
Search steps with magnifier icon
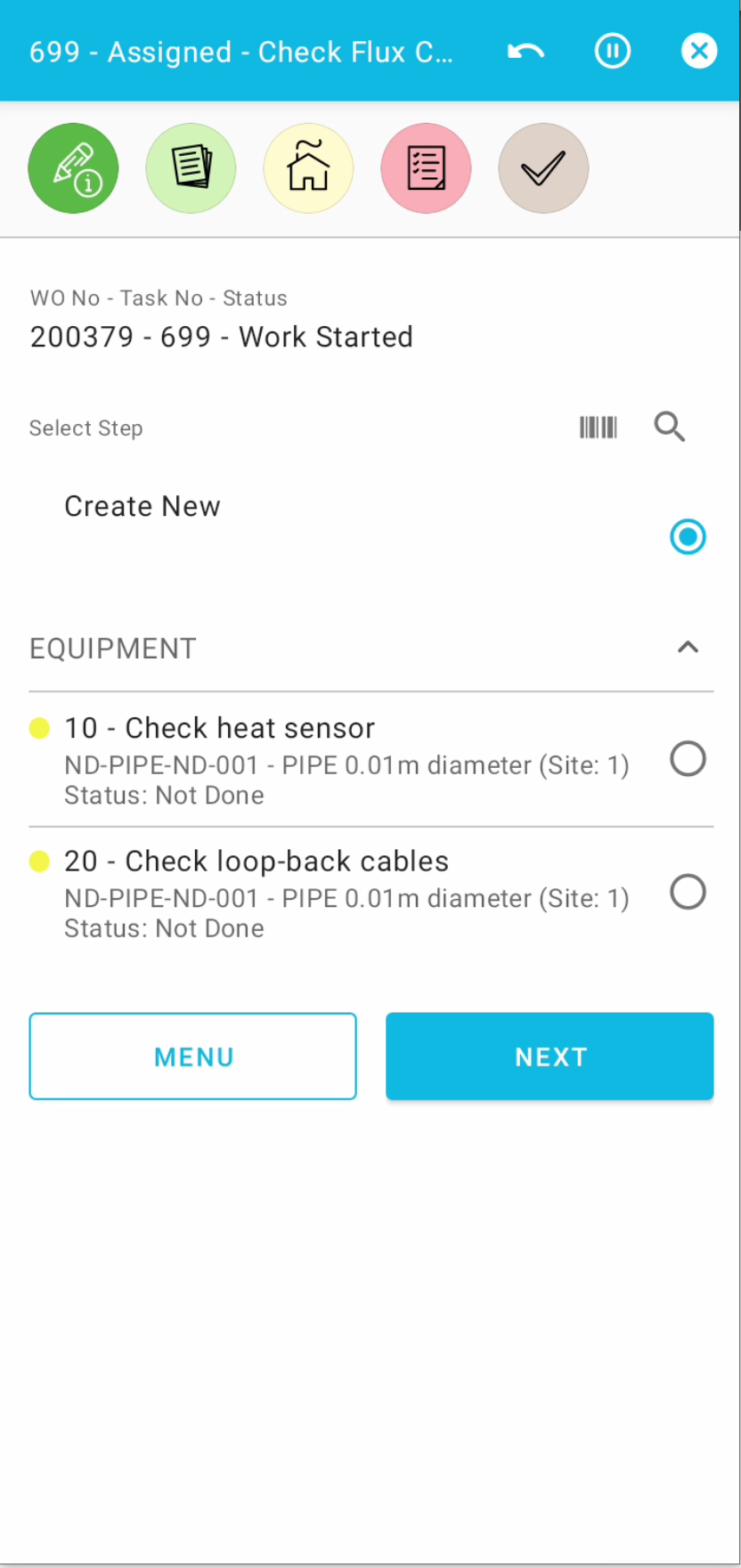(x=670, y=428)
